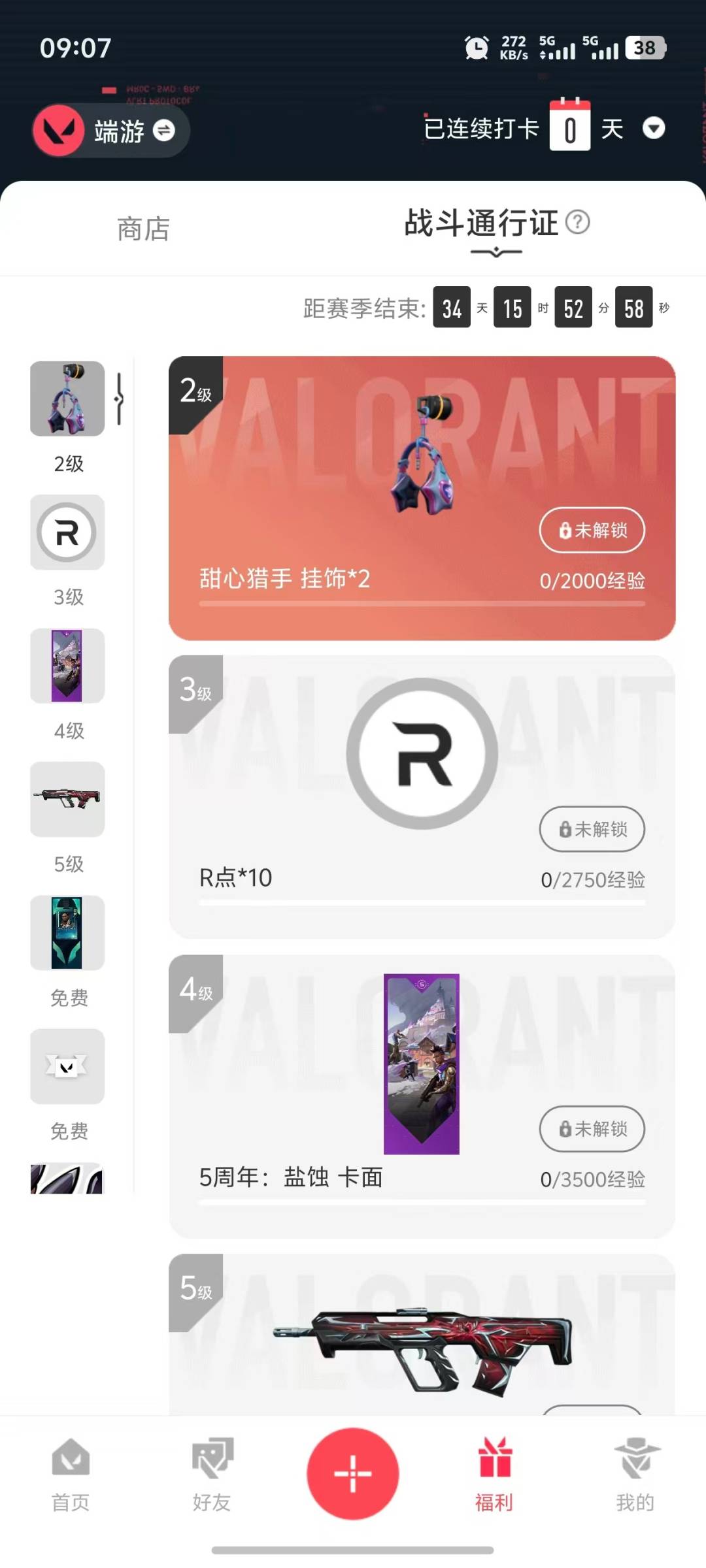The height and width of the screenshot is (1568, 706).
Task: Switch game using the 端游 selector
Action: tap(111, 131)
